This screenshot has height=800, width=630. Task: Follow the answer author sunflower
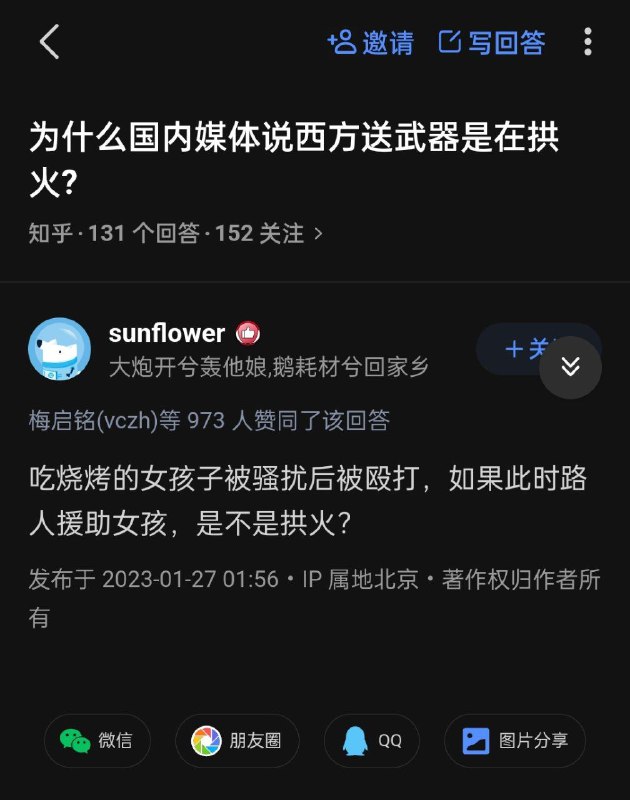click(510, 348)
